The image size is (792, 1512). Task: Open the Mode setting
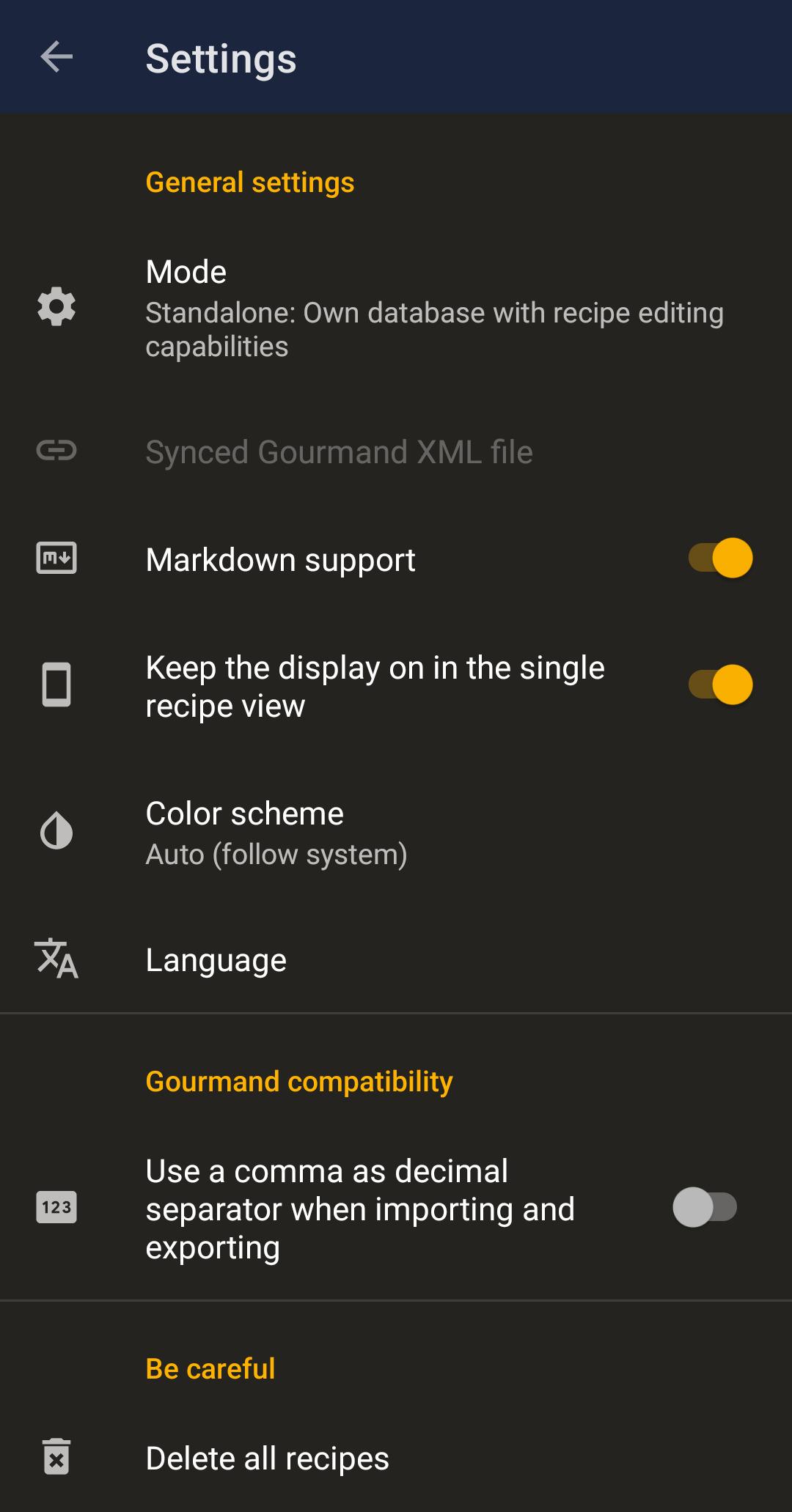click(x=396, y=308)
